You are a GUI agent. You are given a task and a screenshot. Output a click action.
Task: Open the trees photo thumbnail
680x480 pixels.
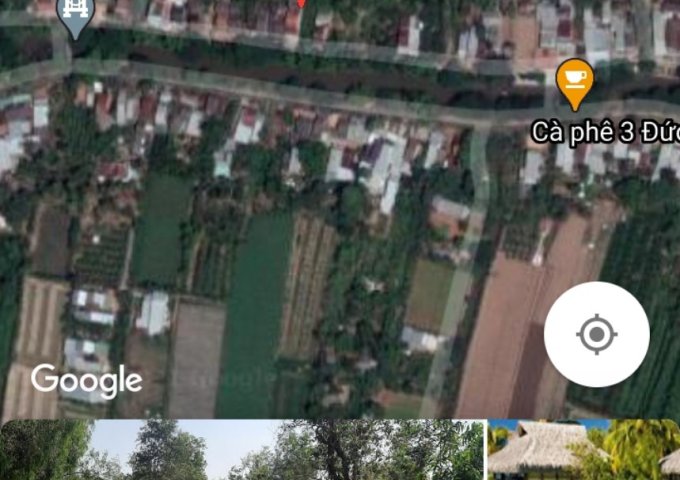[x=242, y=451]
